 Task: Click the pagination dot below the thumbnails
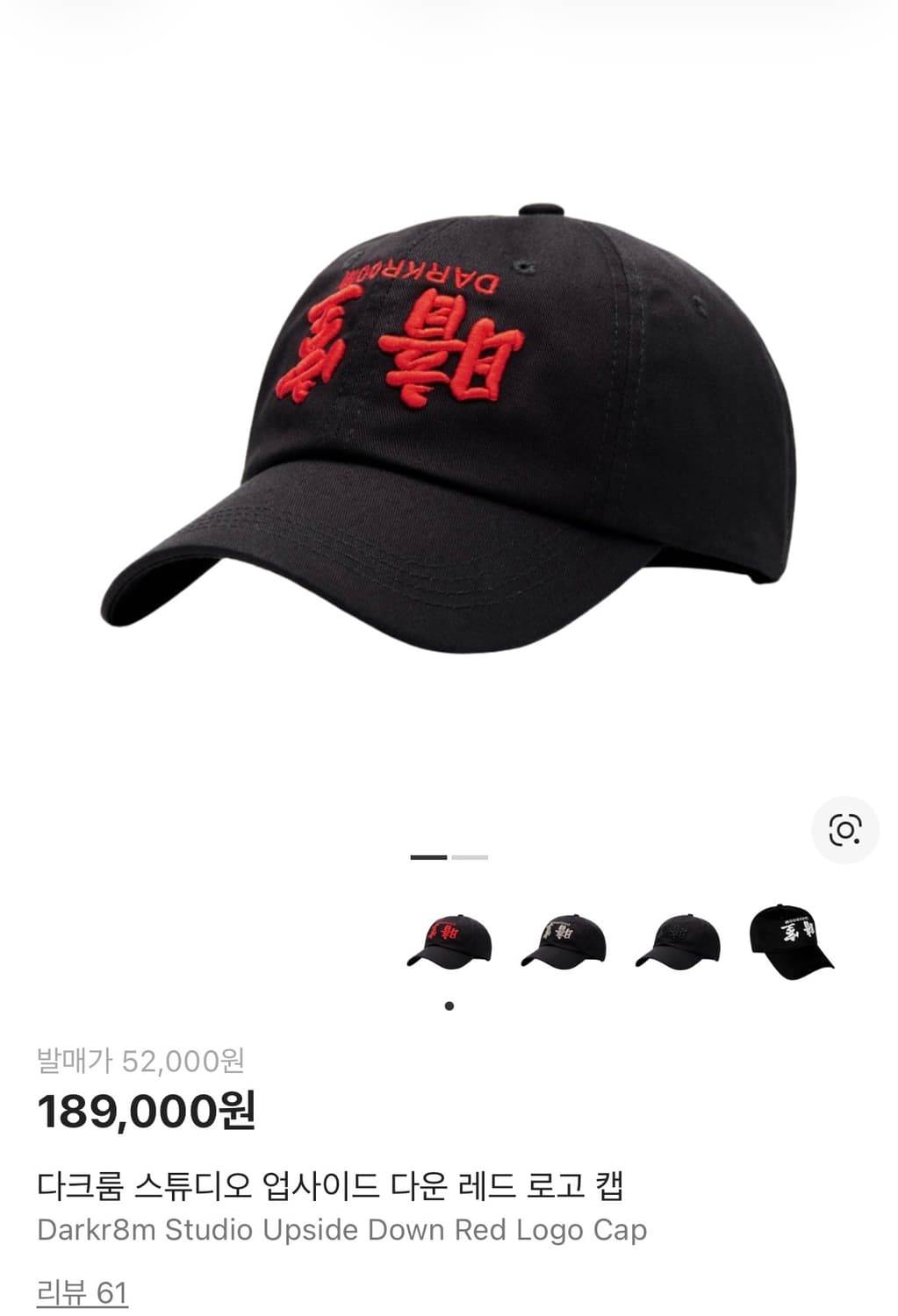[450, 1005]
